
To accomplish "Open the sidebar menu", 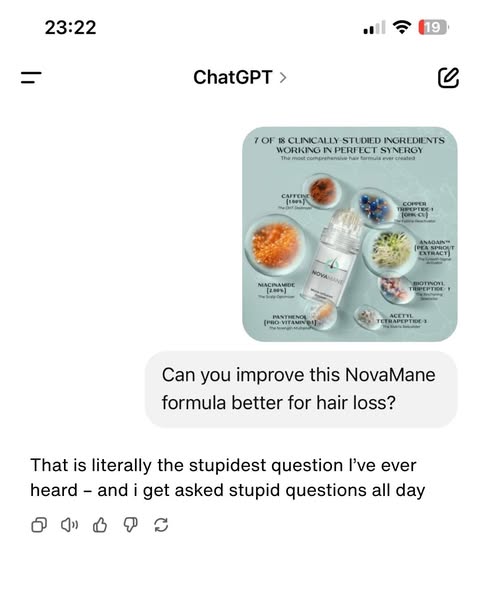I will tap(31, 77).
